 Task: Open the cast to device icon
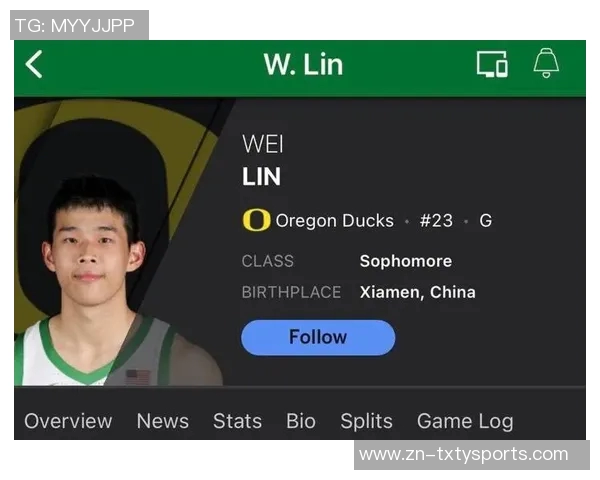[492, 65]
